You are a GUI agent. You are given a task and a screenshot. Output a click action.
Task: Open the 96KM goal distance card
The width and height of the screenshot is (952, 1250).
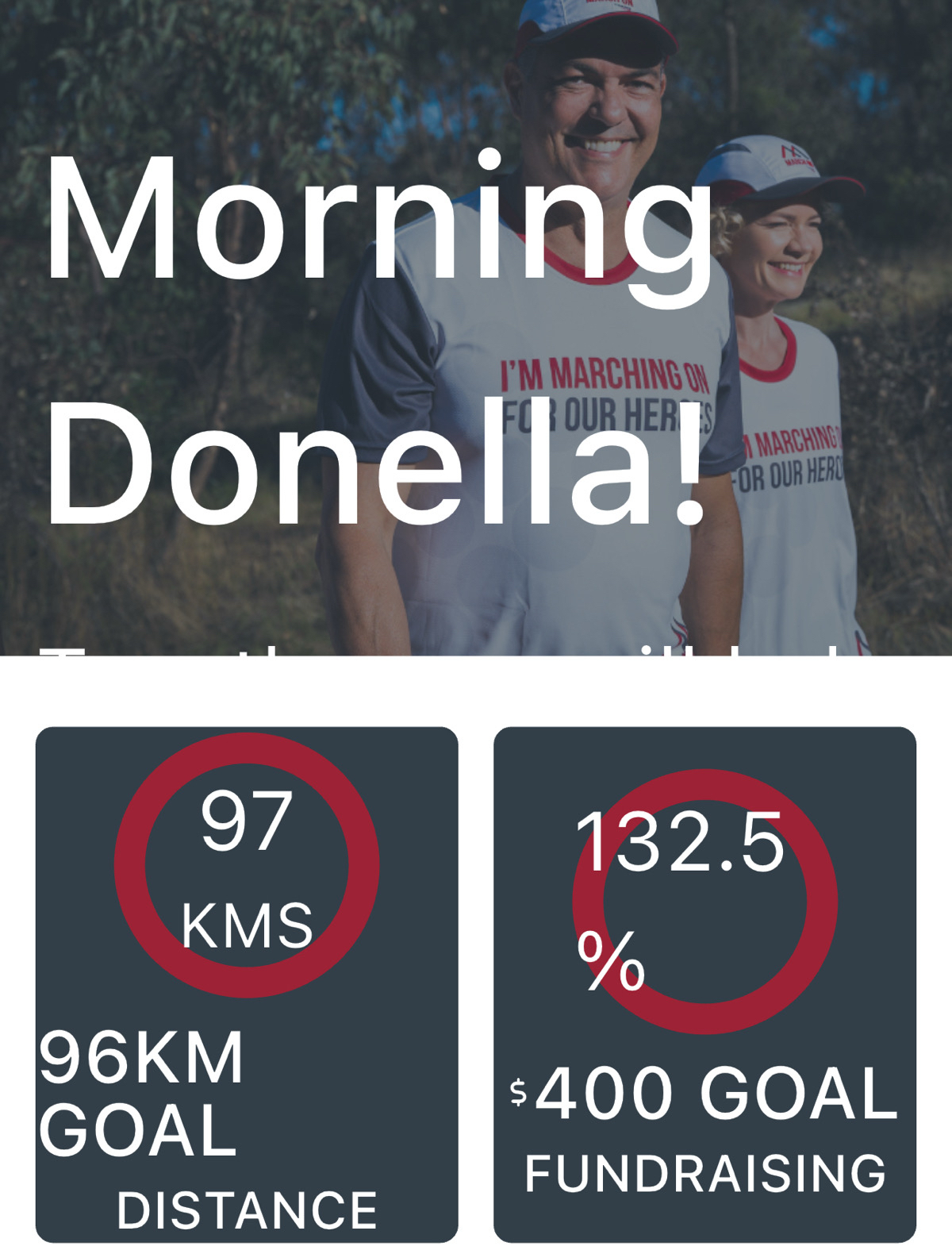247,984
